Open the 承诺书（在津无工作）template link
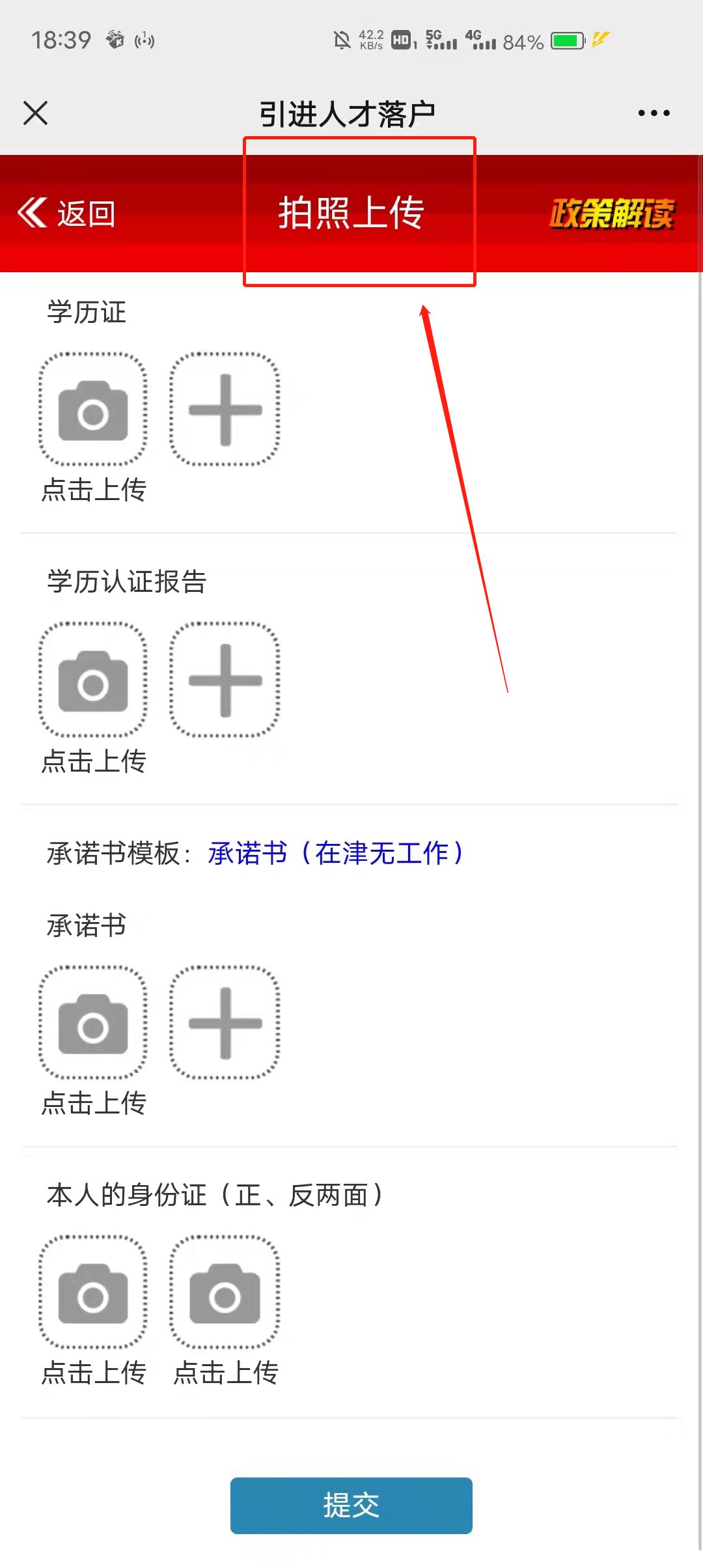703x1568 pixels. coord(335,853)
